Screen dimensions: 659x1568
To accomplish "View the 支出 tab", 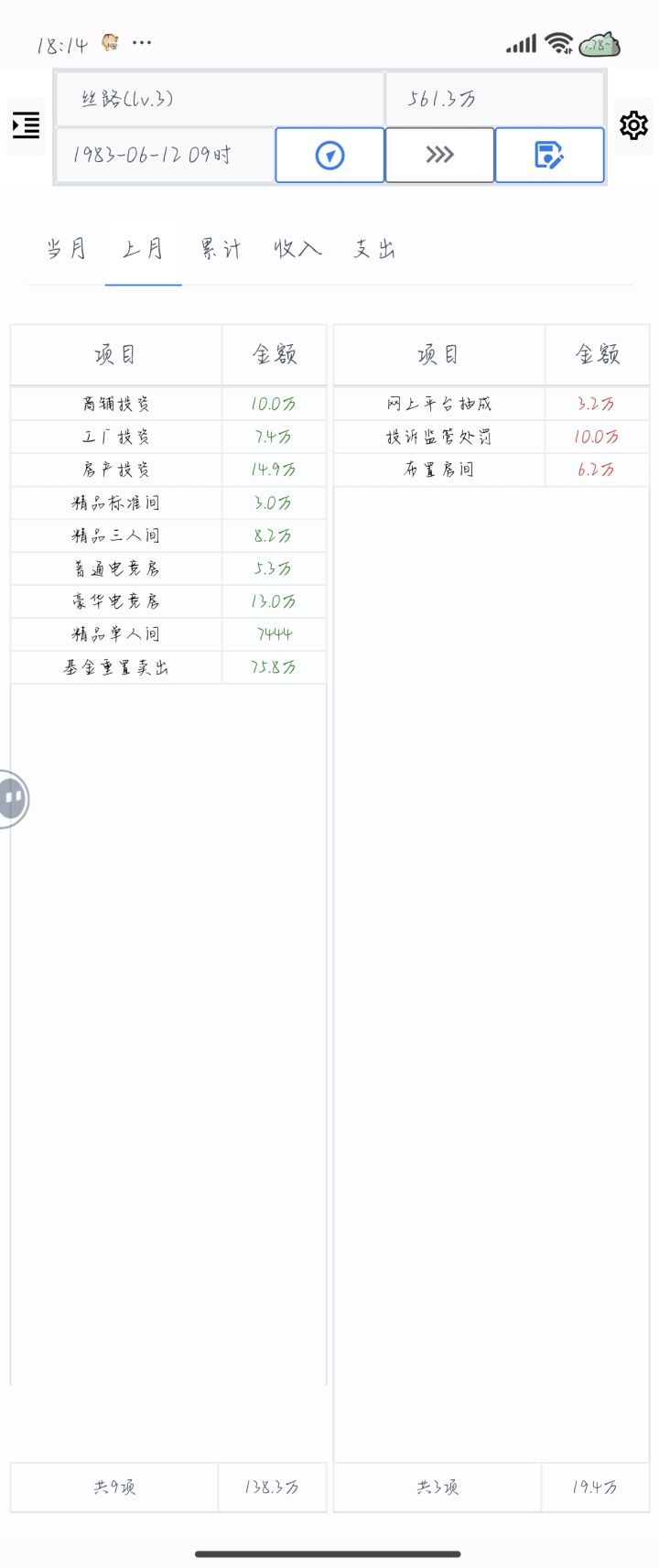I will click(x=374, y=249).
